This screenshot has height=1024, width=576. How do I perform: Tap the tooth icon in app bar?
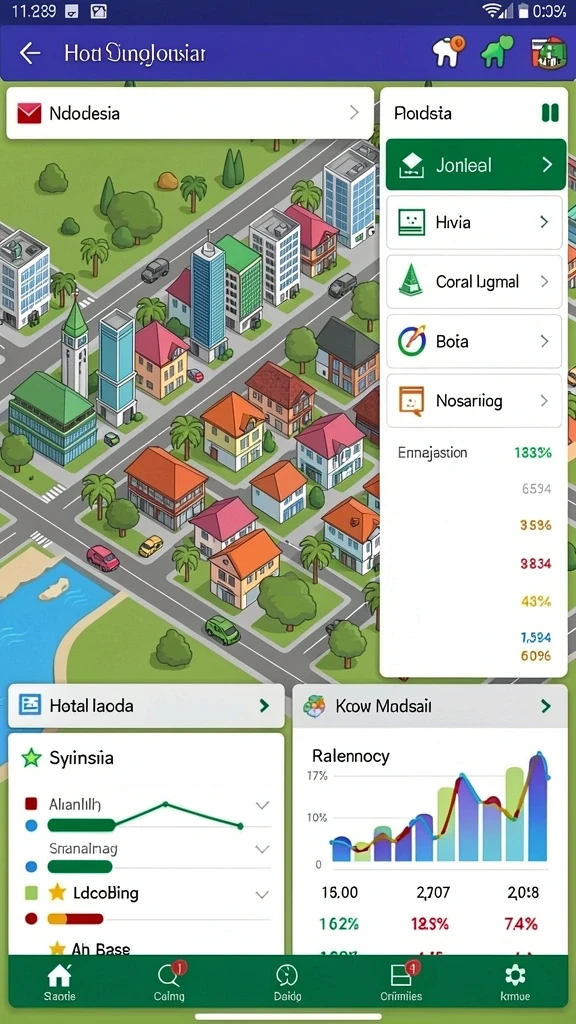pos(447,52)
